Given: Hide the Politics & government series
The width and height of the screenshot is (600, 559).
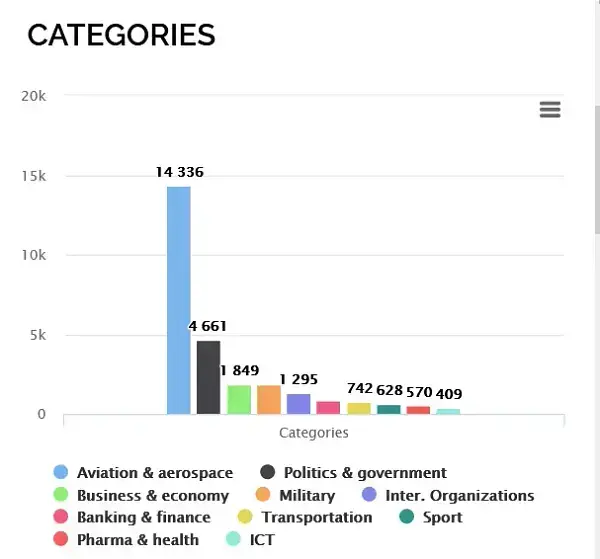Looking at the screenshot, I should pos(365,473).
